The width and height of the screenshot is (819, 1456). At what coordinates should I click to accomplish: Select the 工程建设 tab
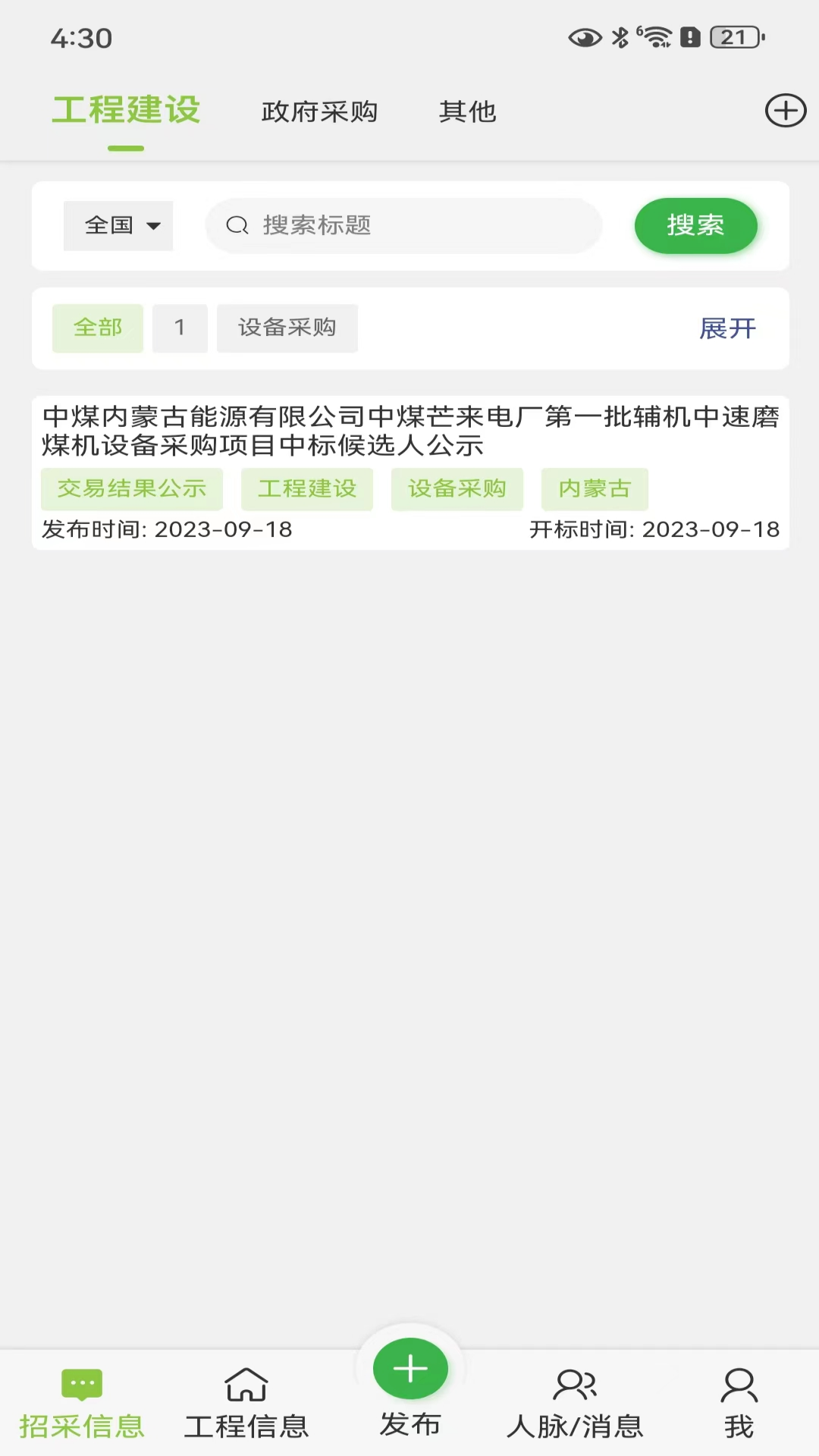pos(126,111)
